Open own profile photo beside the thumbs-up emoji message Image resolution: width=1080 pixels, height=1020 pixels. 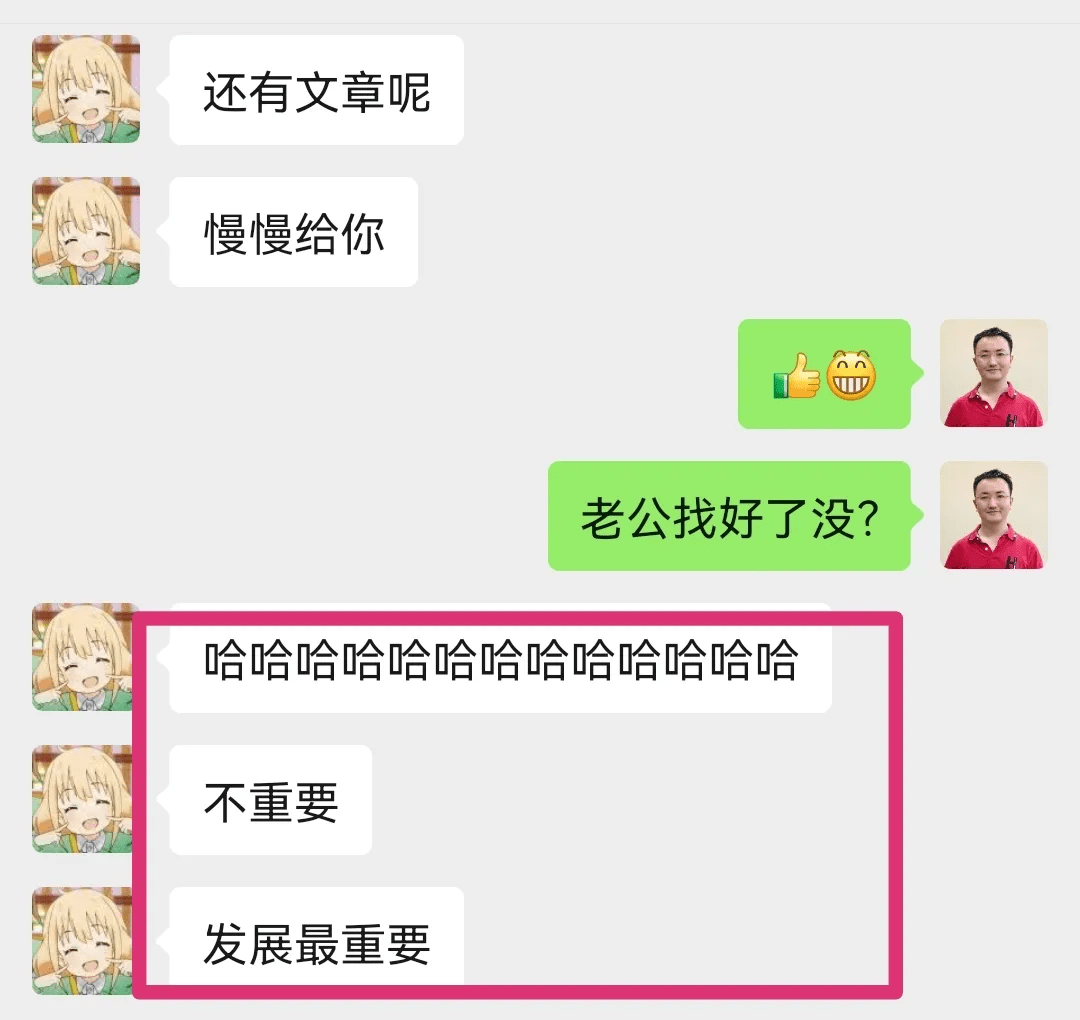pyautogui.click(x=993, y=374)
